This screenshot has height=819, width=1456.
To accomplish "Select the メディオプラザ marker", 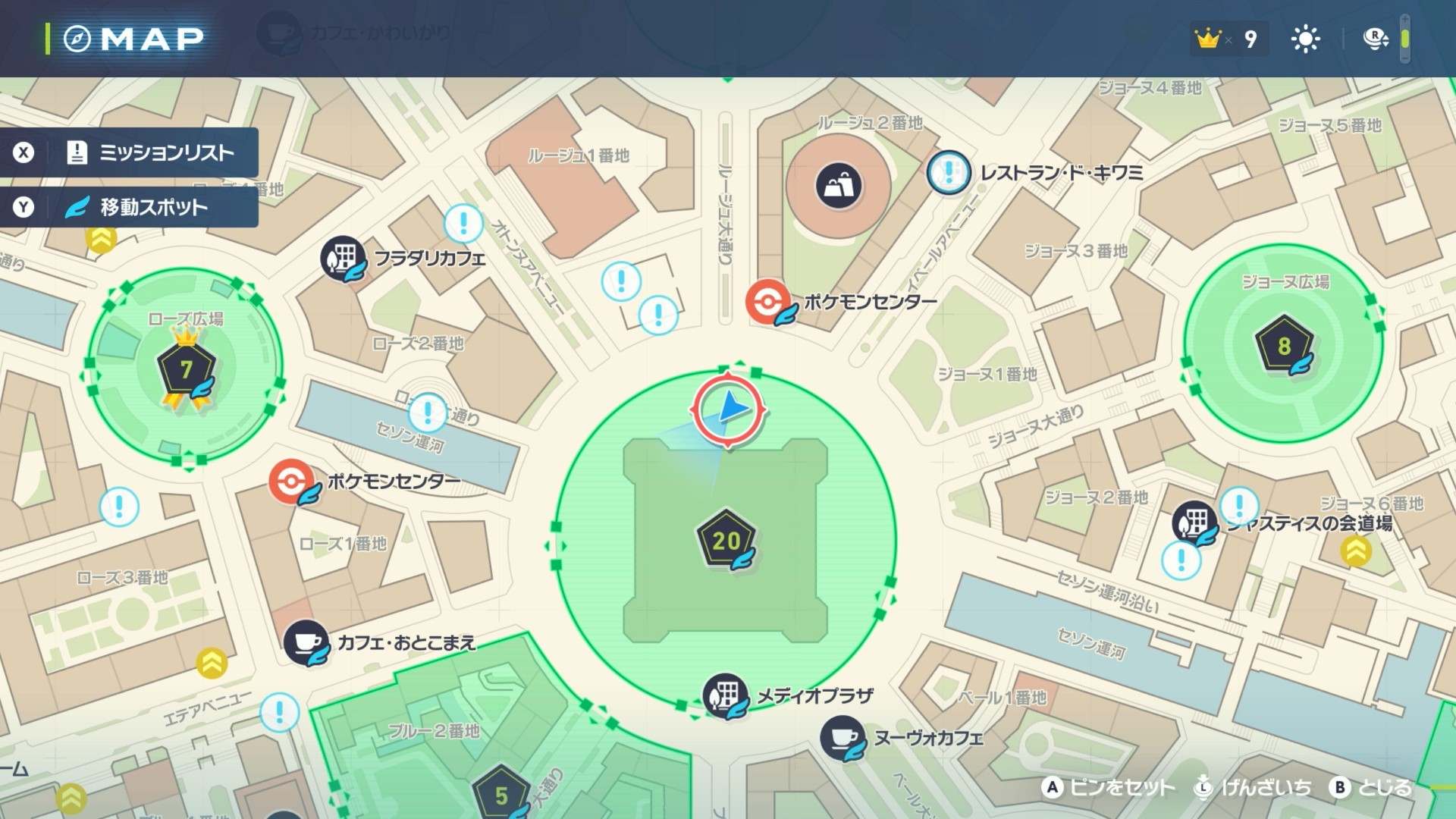I will [x=725, y=695].
